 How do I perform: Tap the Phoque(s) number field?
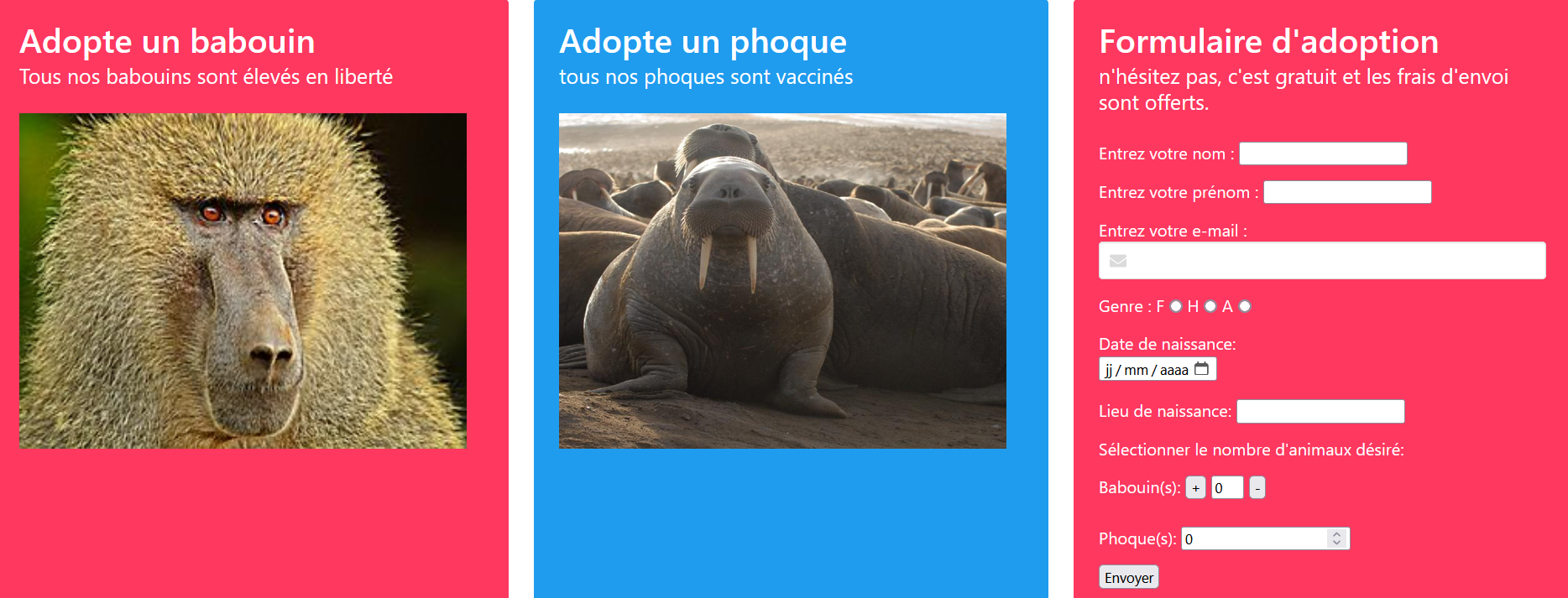point(1254,538)
